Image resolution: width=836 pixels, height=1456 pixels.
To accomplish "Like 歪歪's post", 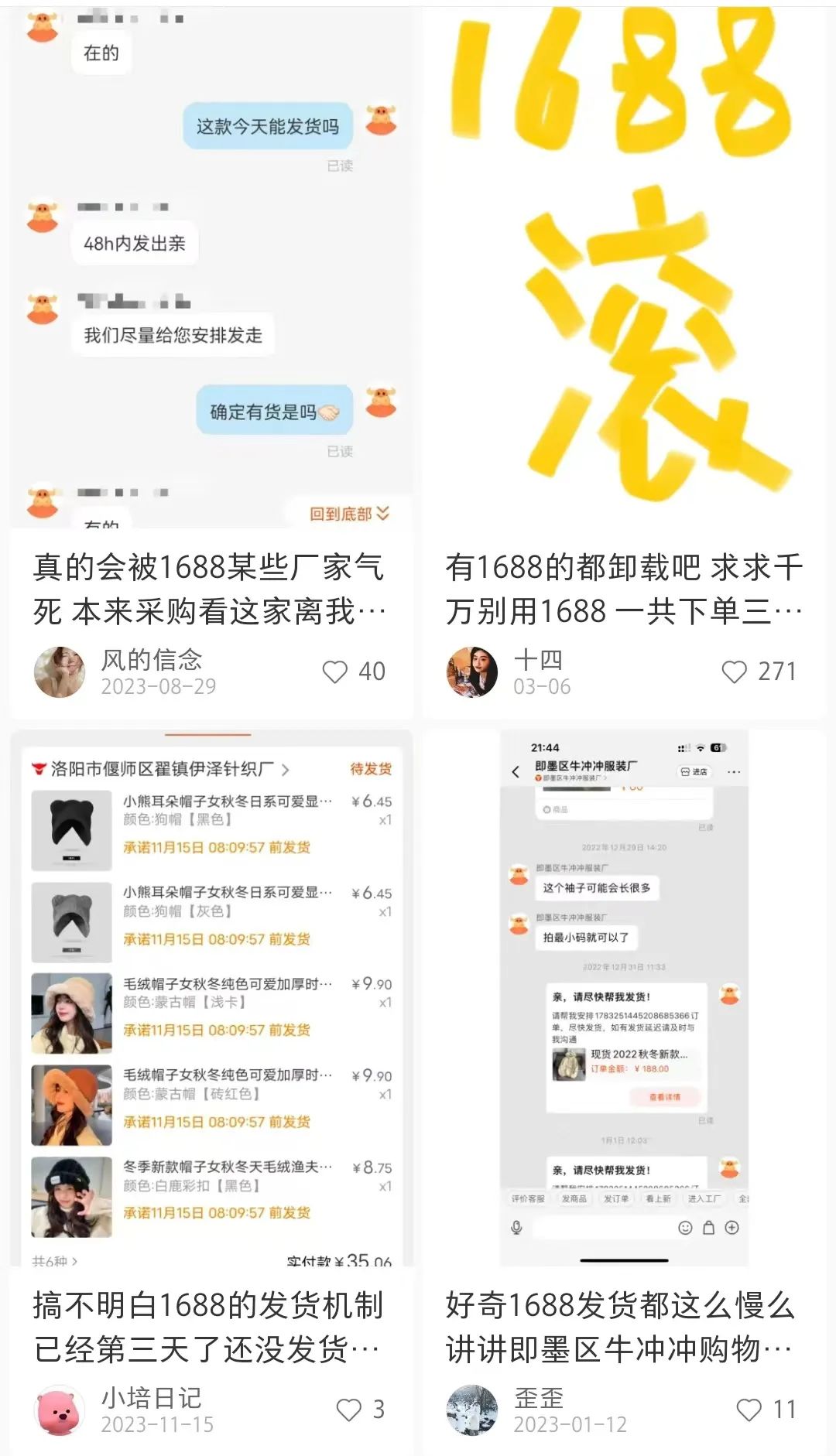I will 749,1410.
